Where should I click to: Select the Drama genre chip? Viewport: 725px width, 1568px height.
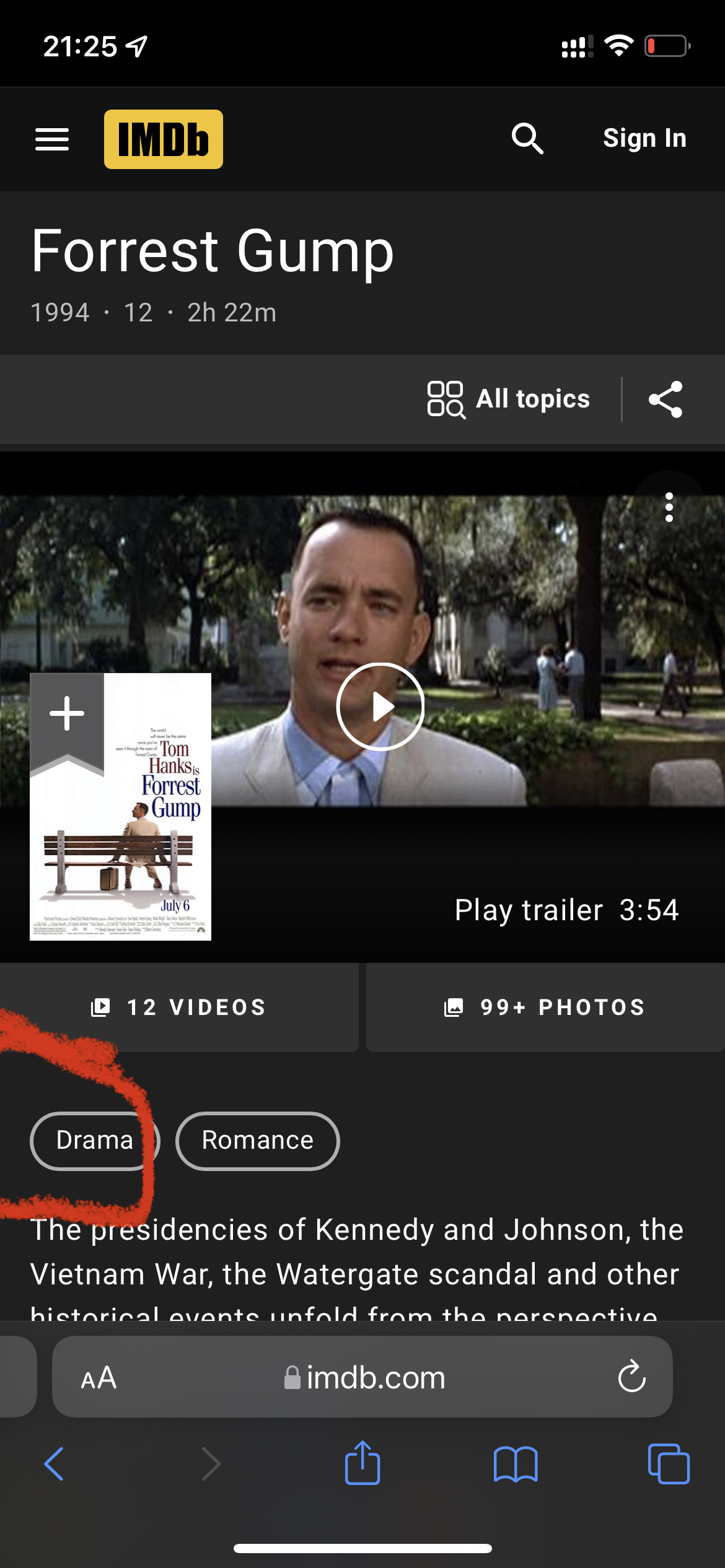click(95, 1141)
